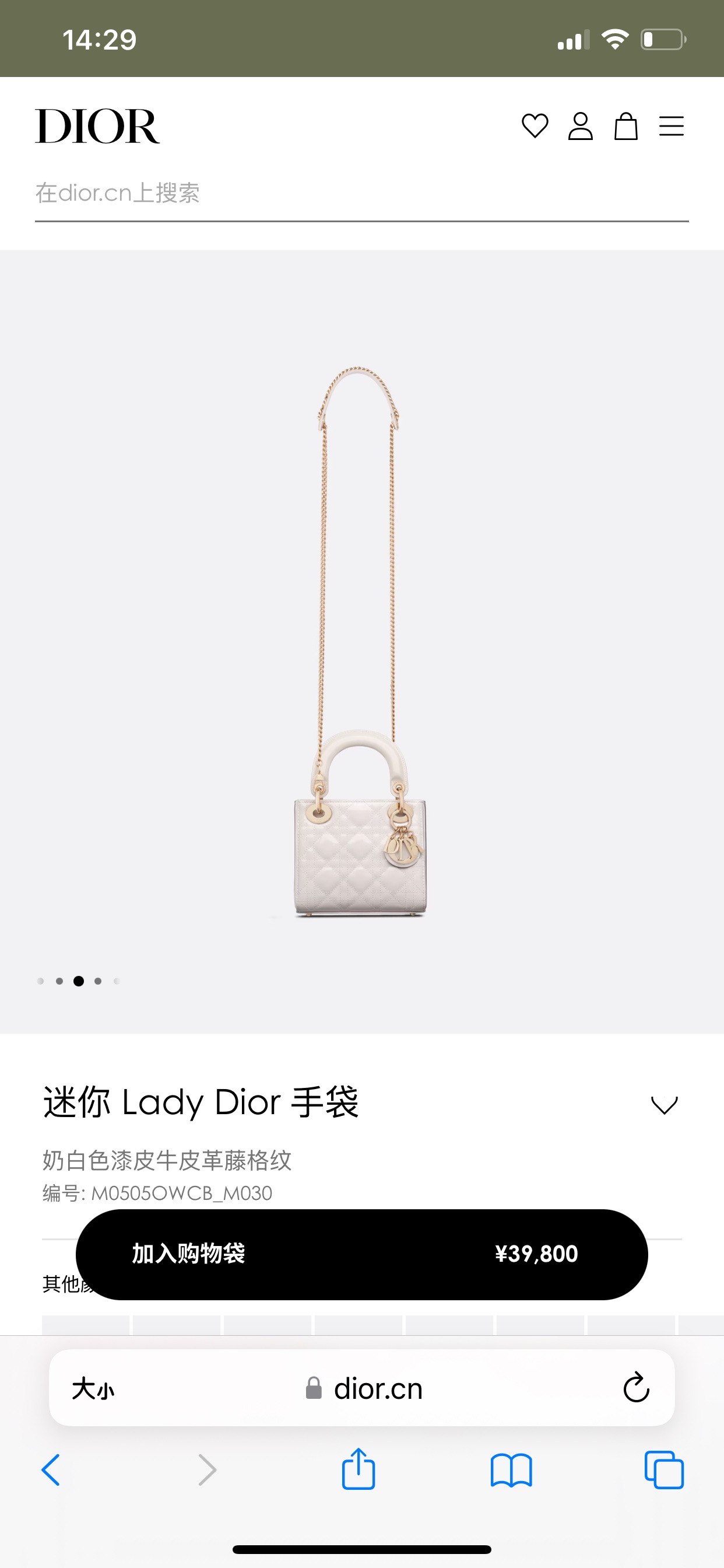Share this page from Safari toolbar
The height and width of the screenshot is (1568, 724).
pos(359,1469)
